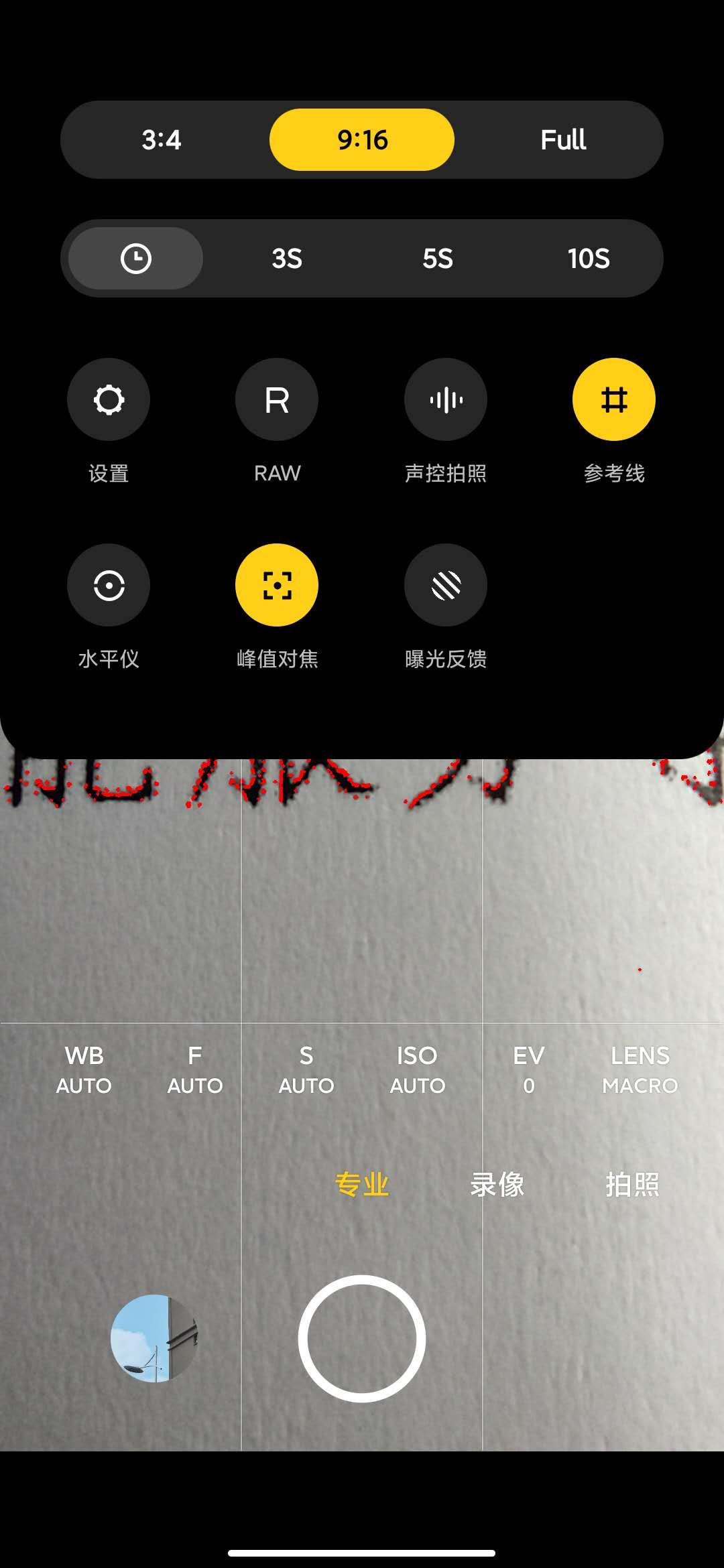Open the white balance WB selector
This screenshot has height=1568, width=724.
pos(83,1069)
